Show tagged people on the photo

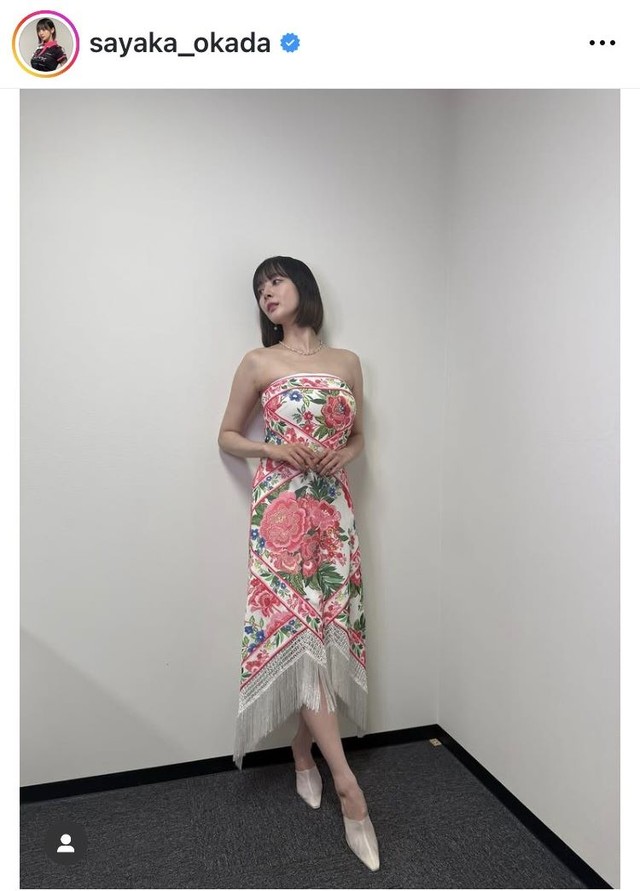66,843
